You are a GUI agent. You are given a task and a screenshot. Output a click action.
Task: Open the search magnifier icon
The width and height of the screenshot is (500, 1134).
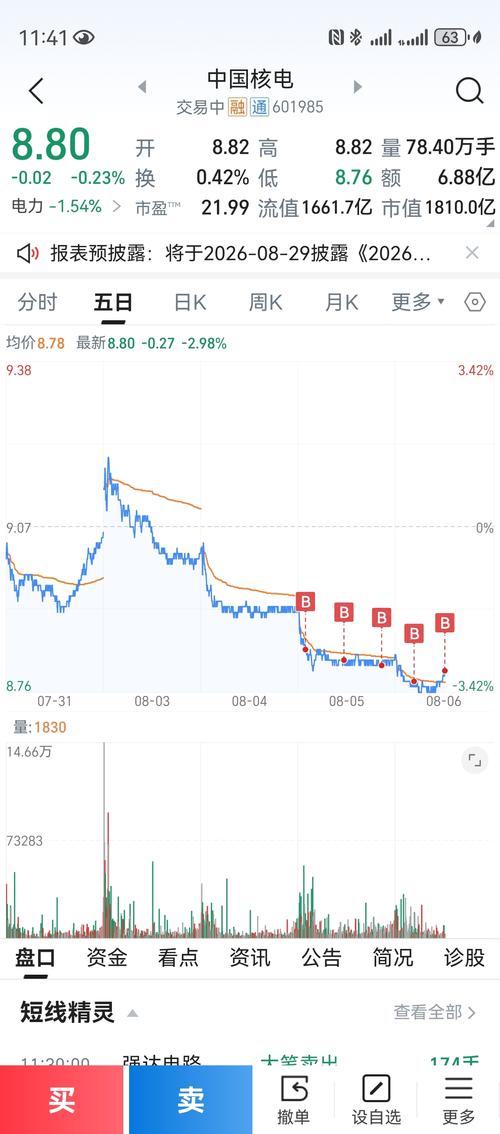click(x=469, y=91)
